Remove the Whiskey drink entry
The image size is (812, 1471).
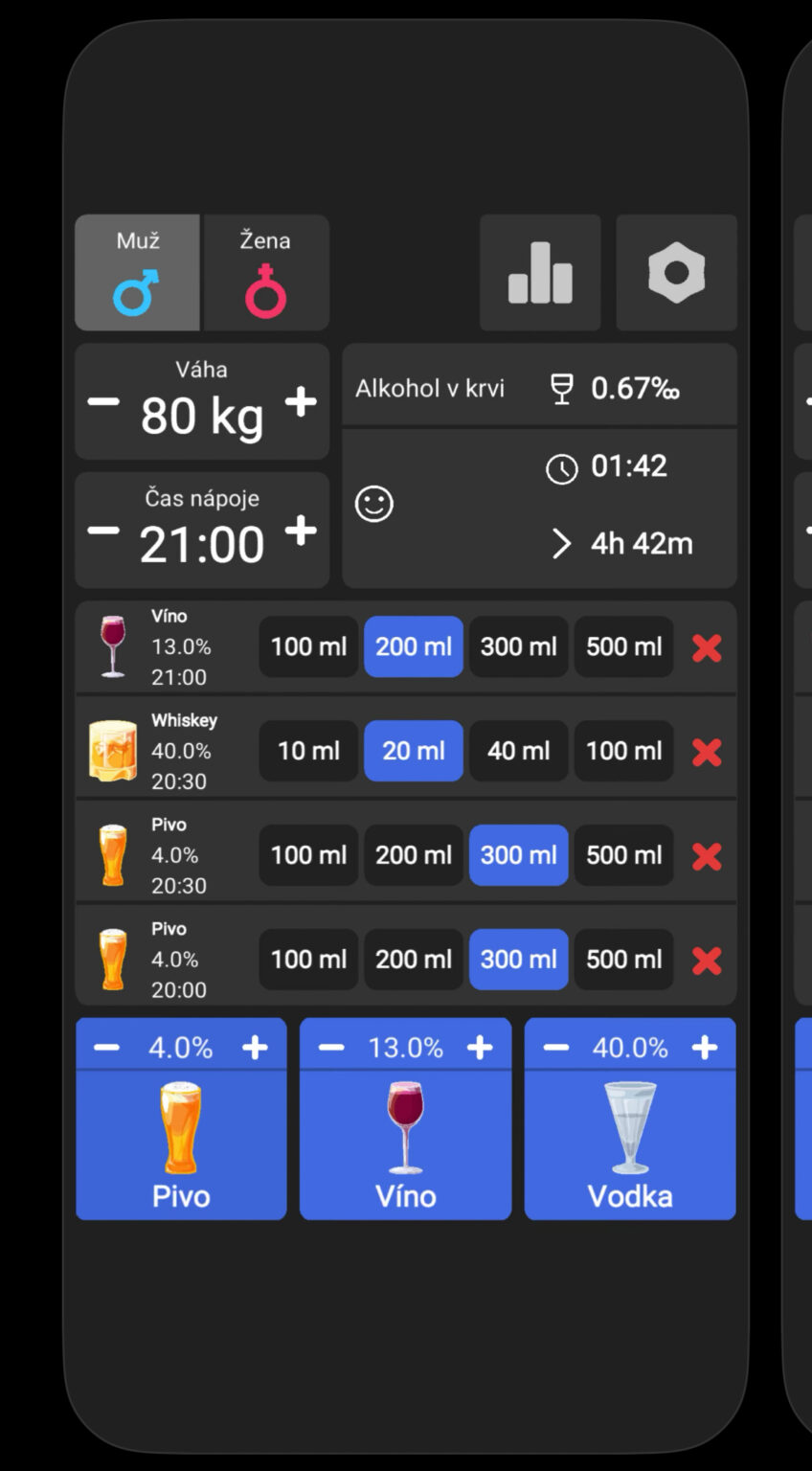pos(707,753)
